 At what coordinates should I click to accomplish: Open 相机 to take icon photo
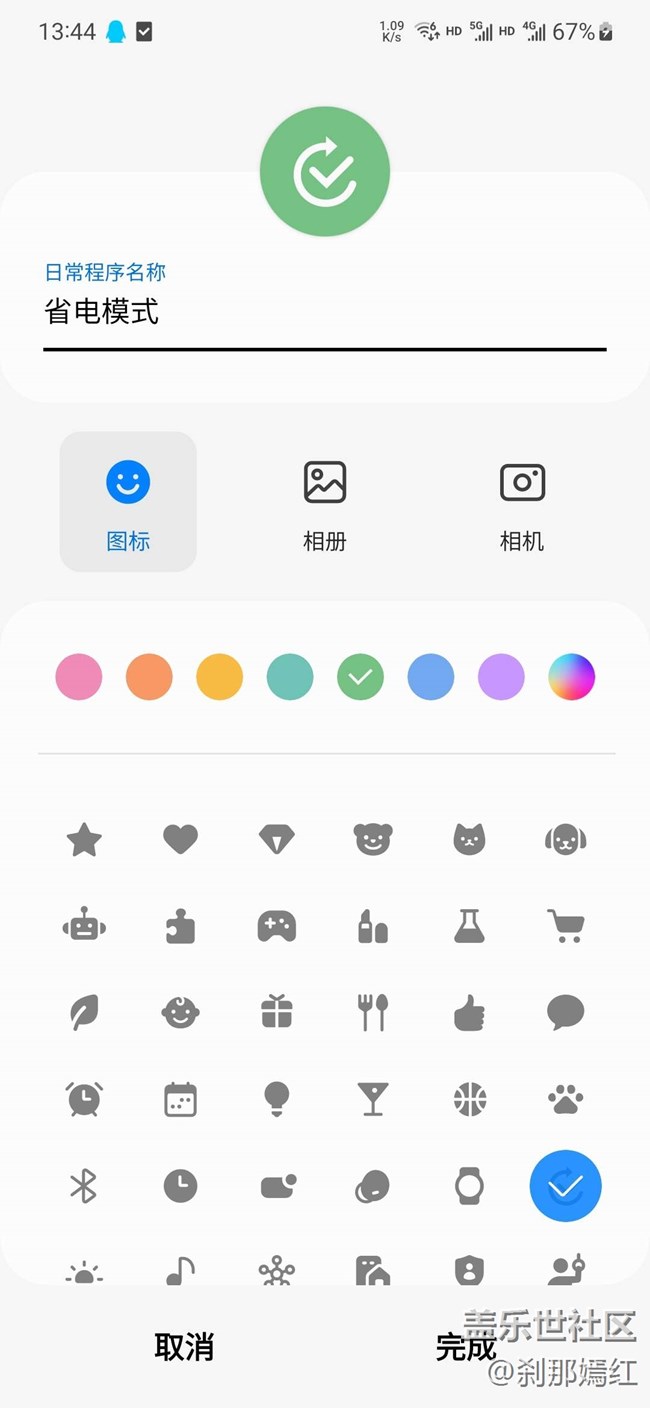tap(522, 502)
